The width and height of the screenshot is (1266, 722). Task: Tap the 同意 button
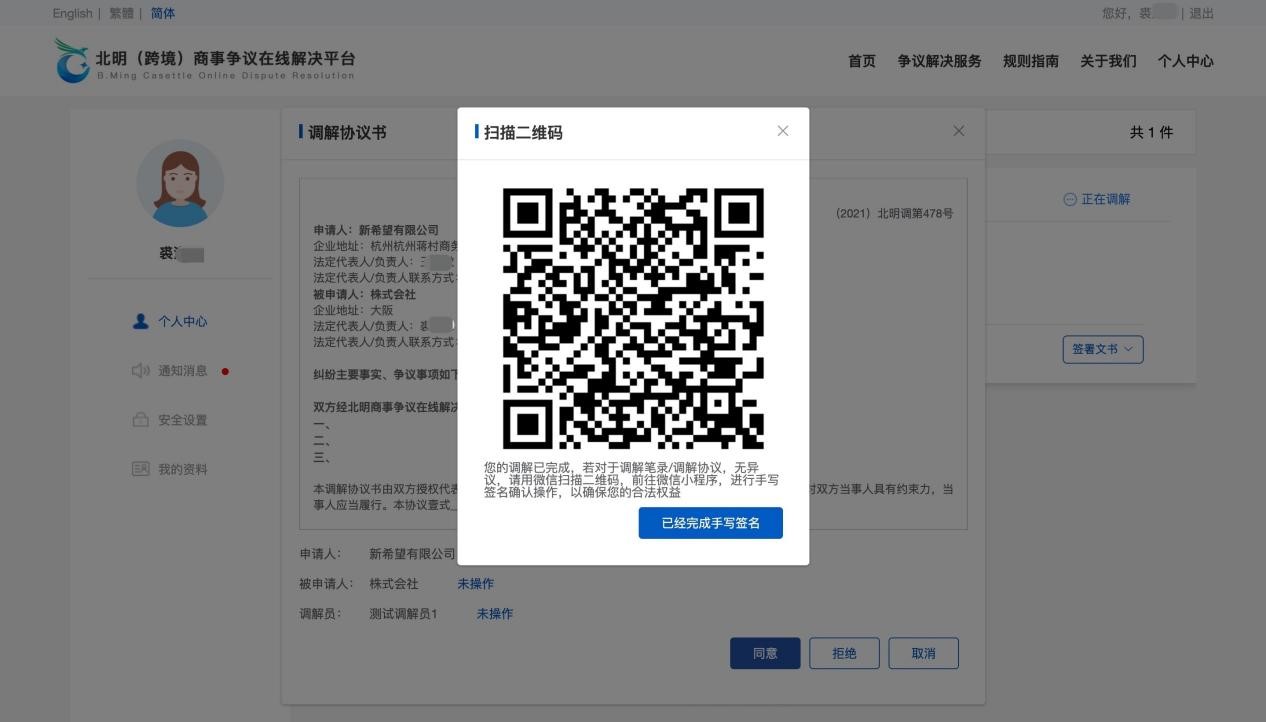coord(765,653)
